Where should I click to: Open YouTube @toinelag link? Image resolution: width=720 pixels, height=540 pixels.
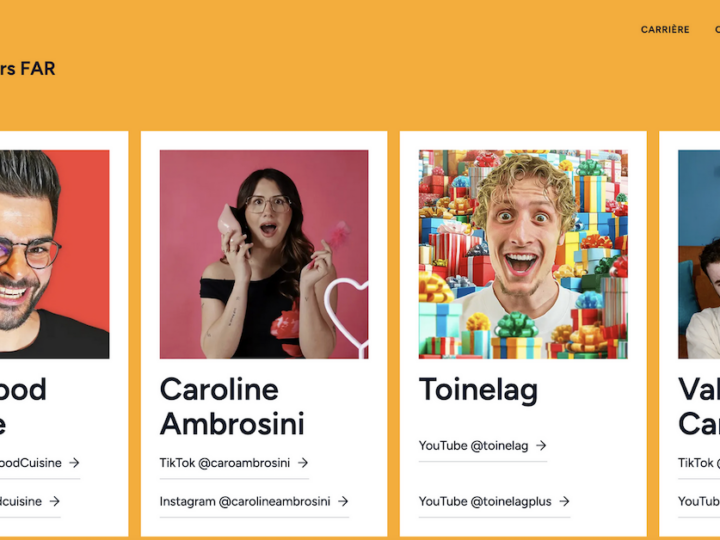point(482,445)
